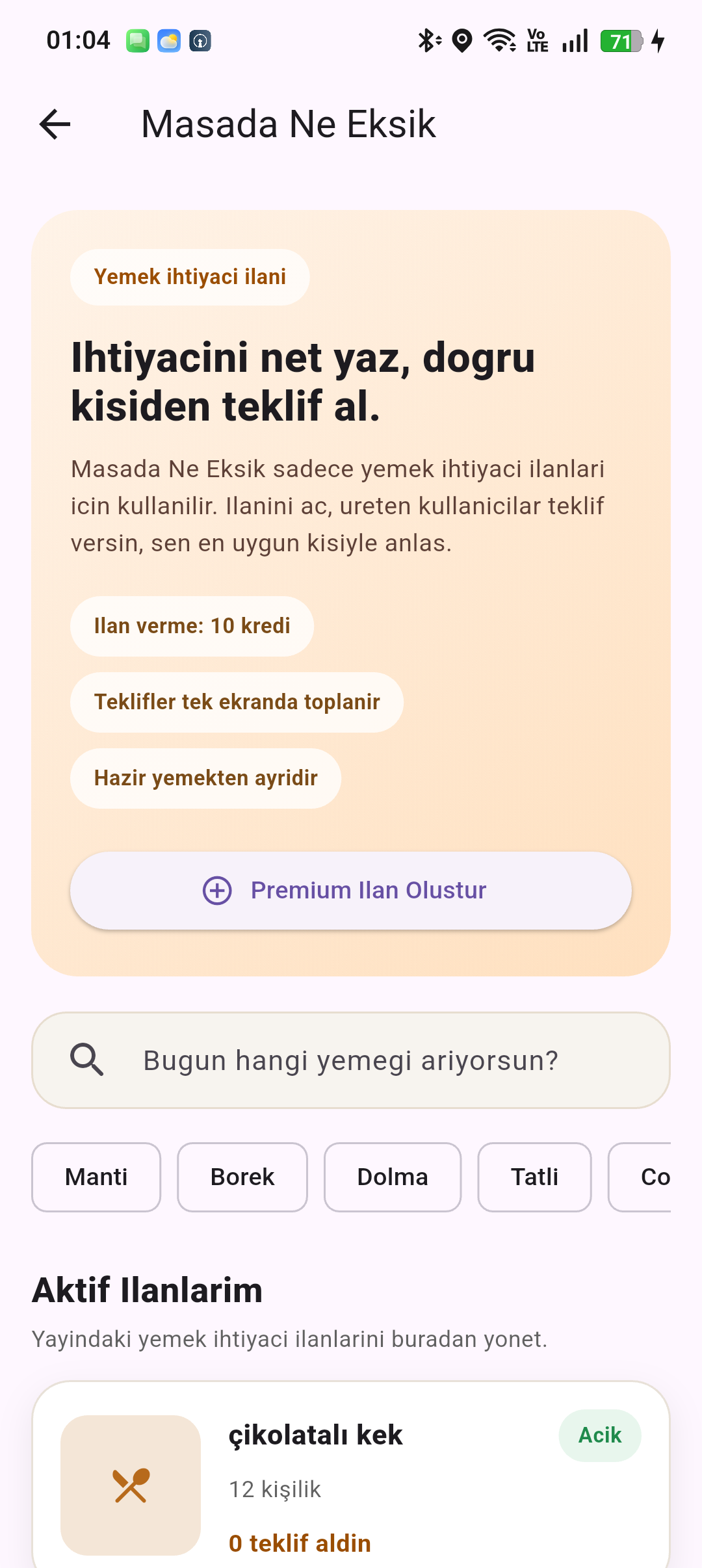This screenshot has height=1568, width=702.
Task: Tap the Wi-Fi icon in the status bar
Action: (498, 40)
